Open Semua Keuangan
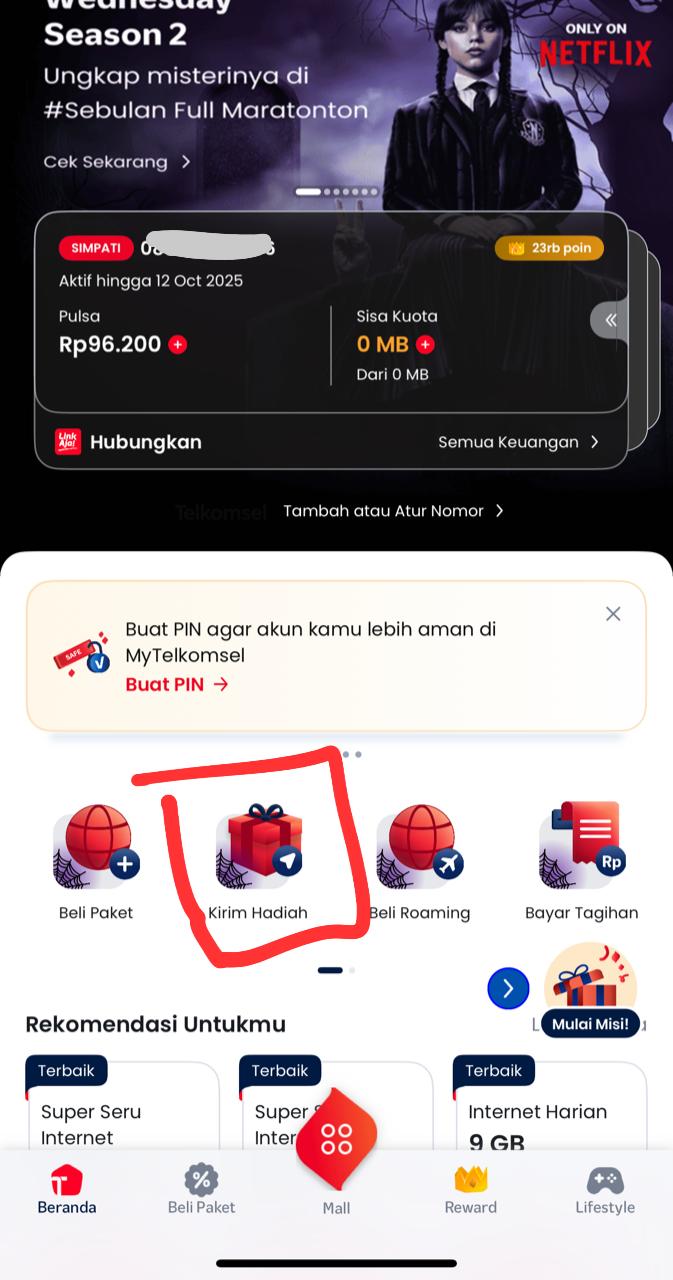Image resolution: width=673 pixels, height=1280 pixels. (x=518, y=442)
